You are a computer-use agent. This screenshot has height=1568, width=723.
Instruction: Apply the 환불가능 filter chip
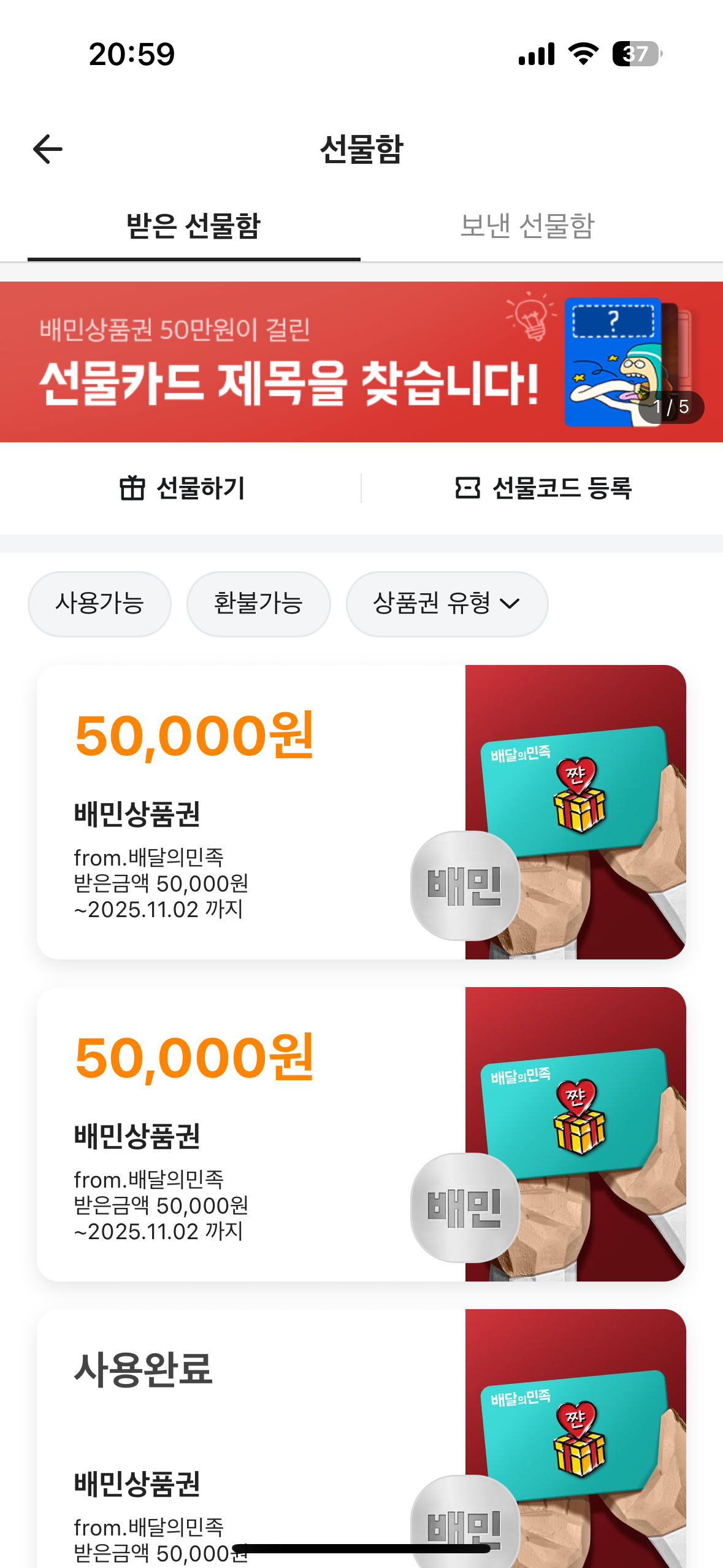pos(258,604)
